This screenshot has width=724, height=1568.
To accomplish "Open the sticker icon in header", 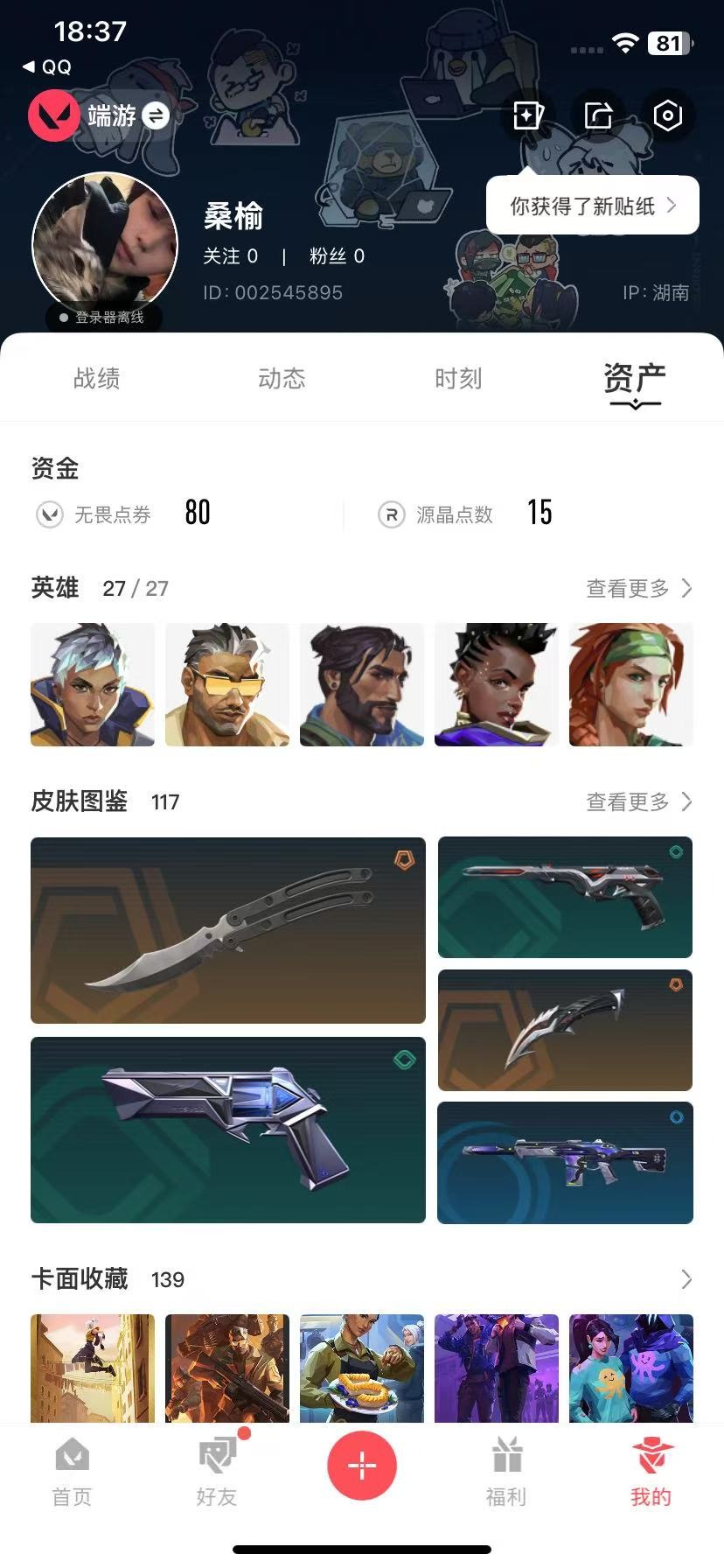I will (x=528, y=115).
